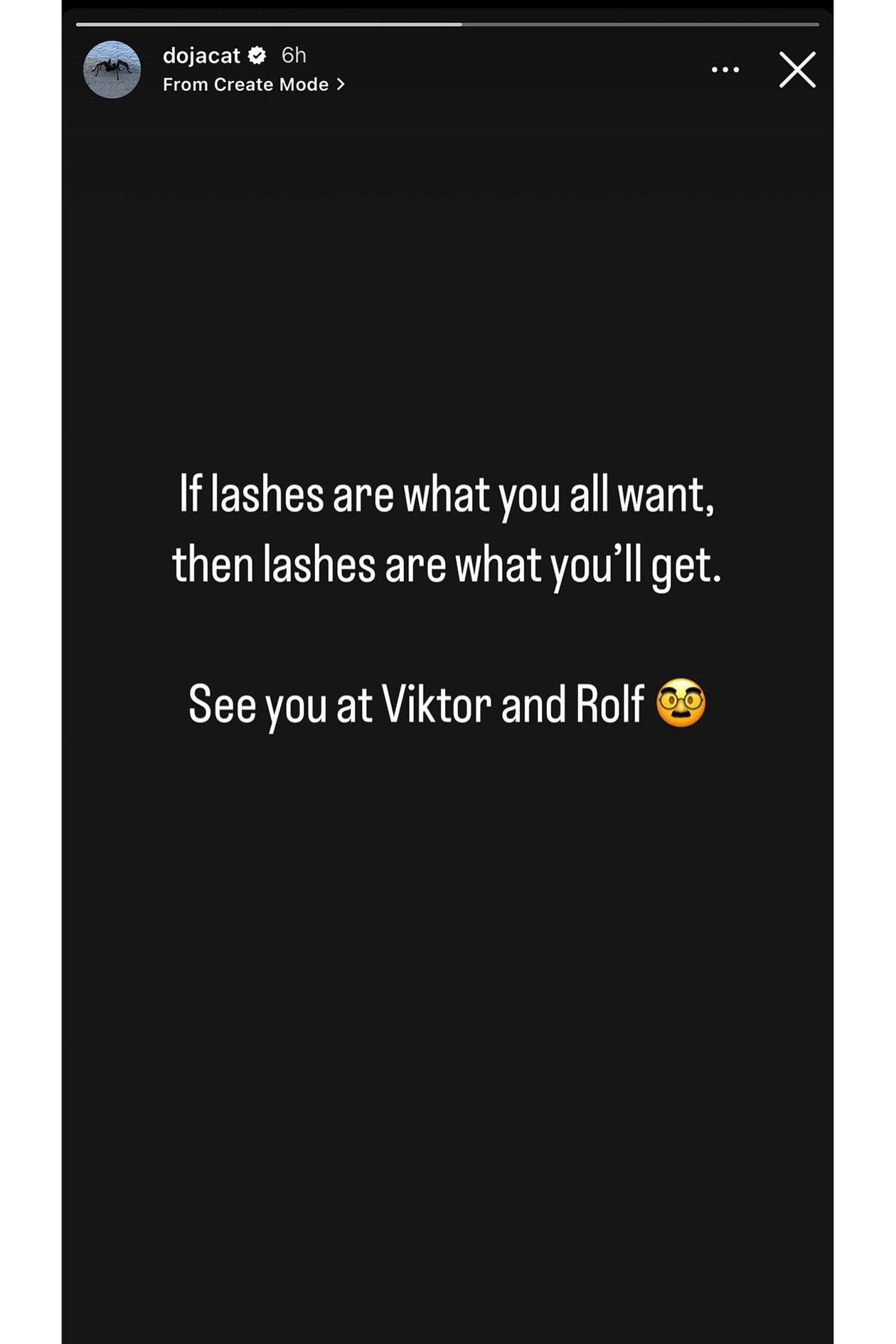Tap dojacat's spider profile picture
Viewport: 896px width, 1344px height.
click(x=112, y=69)
